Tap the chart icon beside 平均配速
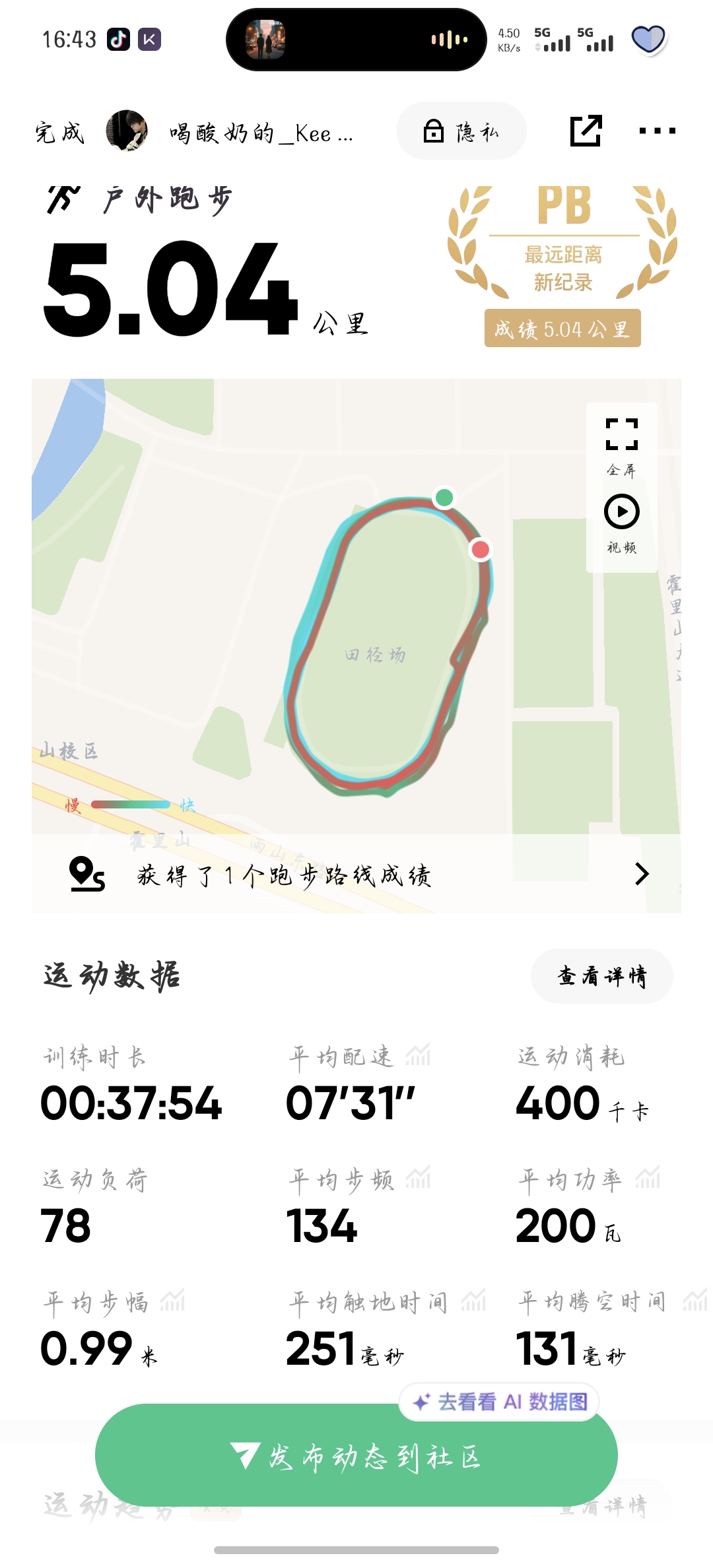This screenshot has height=1568, width=713. coord(418,1055)
